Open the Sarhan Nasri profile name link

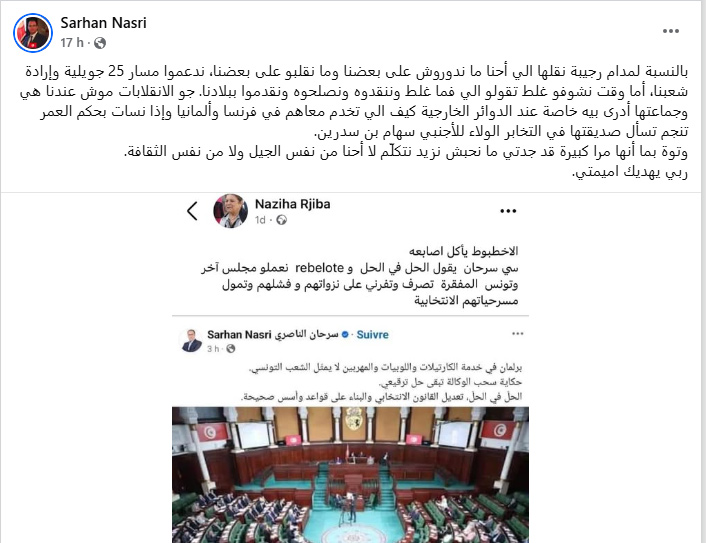(x=104, y=22)
